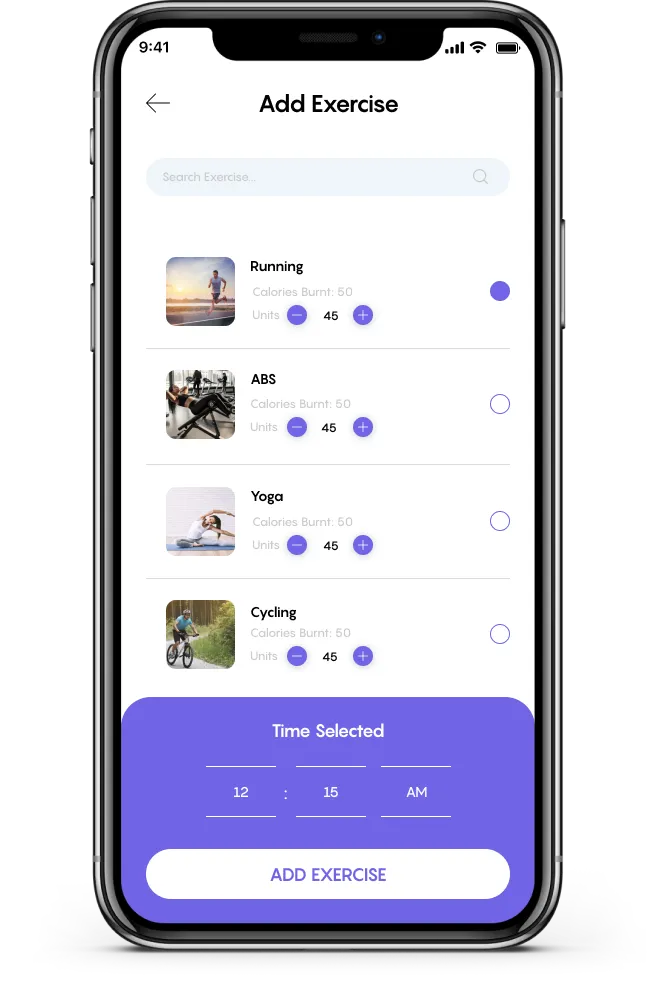Go back with the arrow icon
The width and height of the screenshot is (651, 985).
pos(158,103)
